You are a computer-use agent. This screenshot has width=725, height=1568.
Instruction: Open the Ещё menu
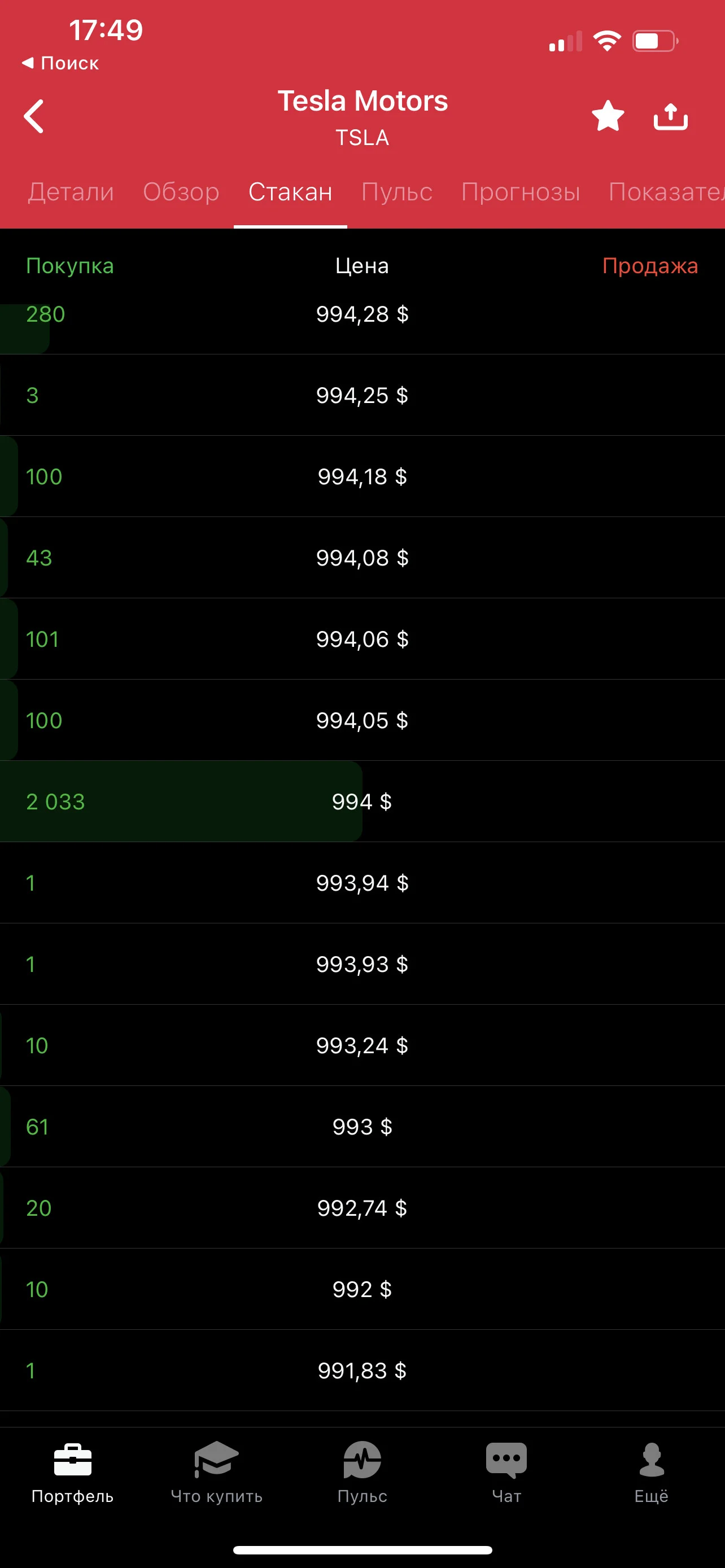click(x=652, y=1472)
